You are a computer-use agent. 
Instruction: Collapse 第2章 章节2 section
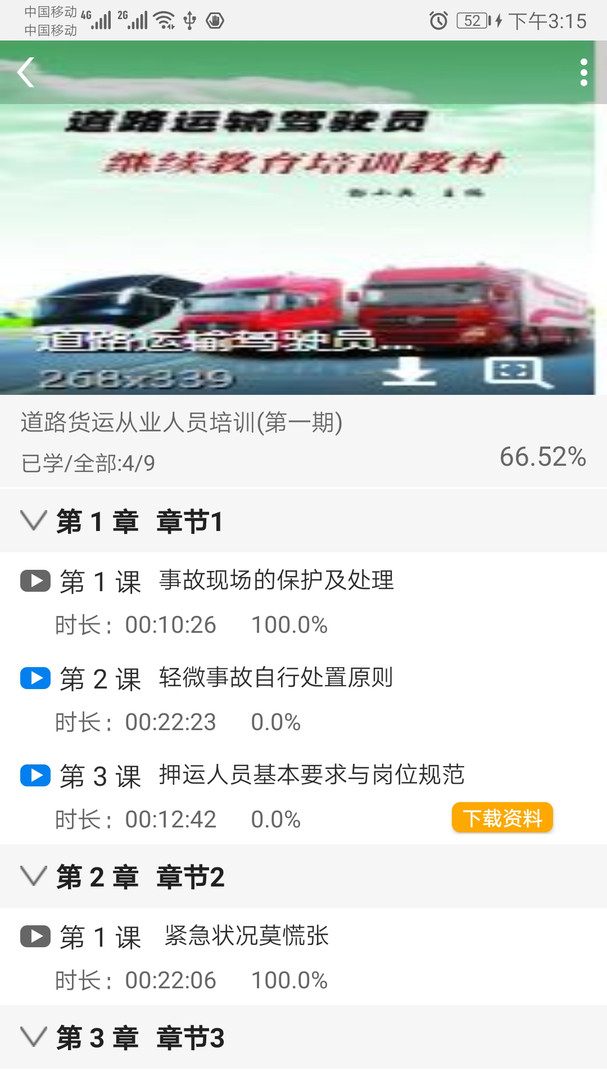[303, 876]
